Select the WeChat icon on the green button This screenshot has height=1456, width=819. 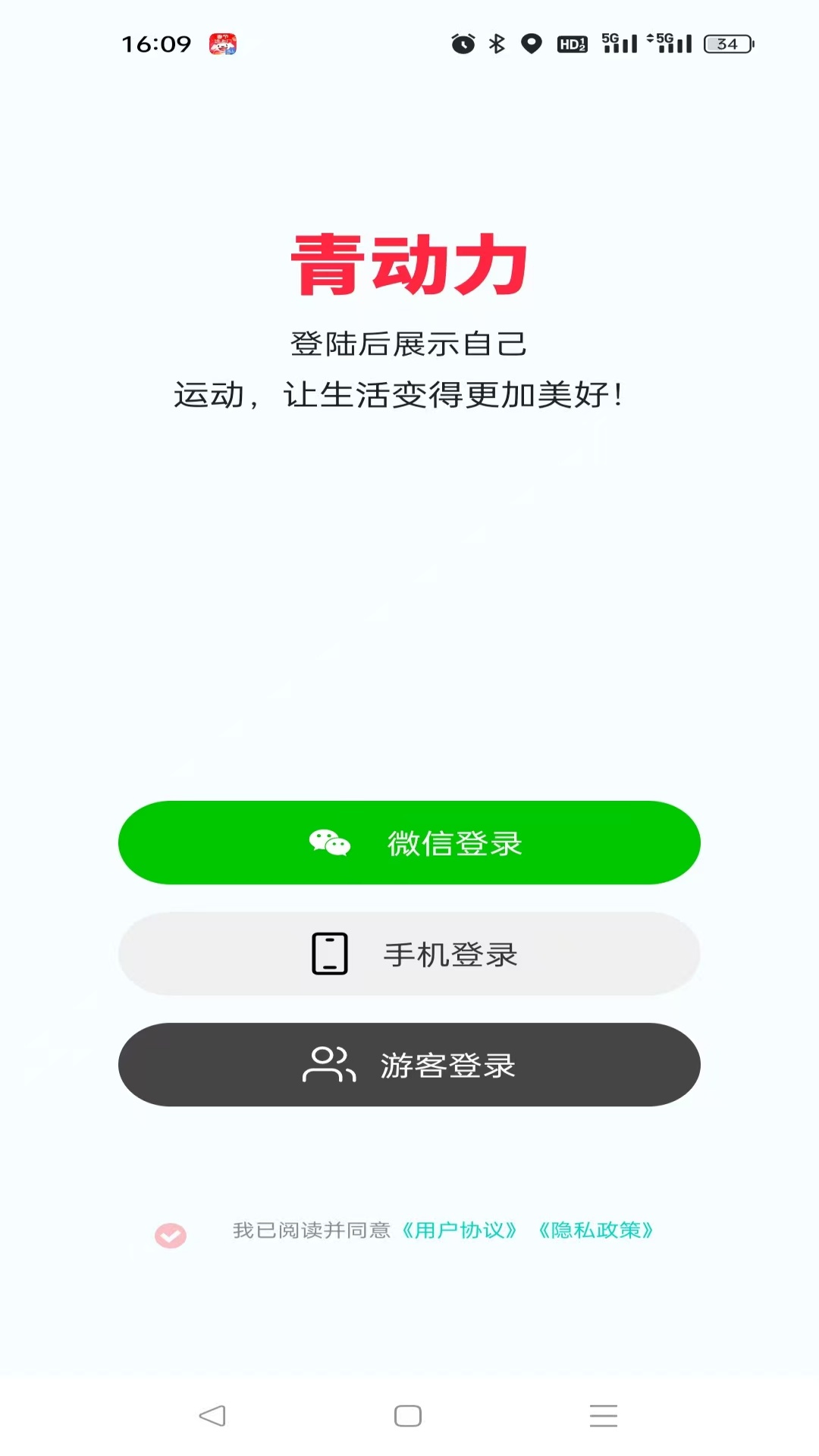pos(329,843)
